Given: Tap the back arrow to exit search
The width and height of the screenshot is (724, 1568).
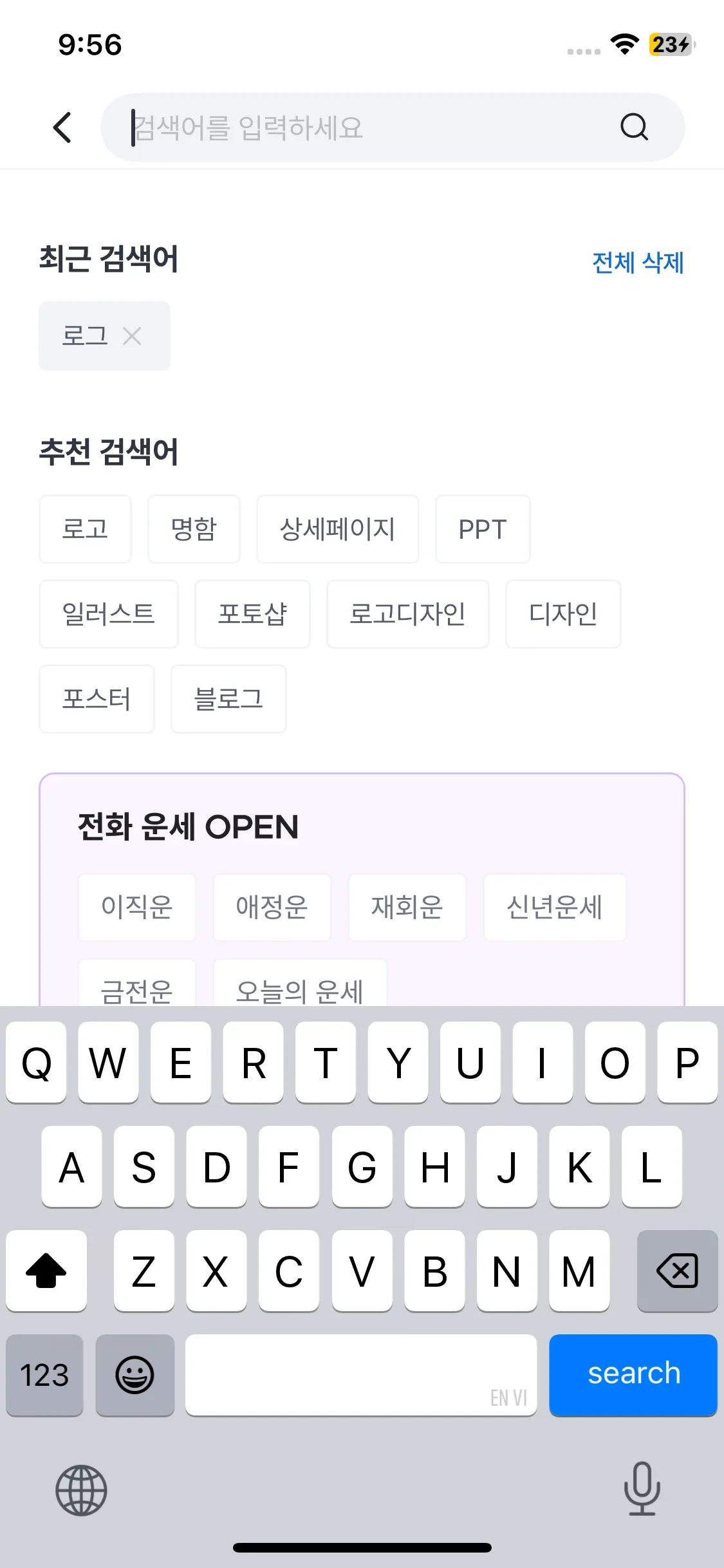Looking at the screenshot, I should (62, 127).
